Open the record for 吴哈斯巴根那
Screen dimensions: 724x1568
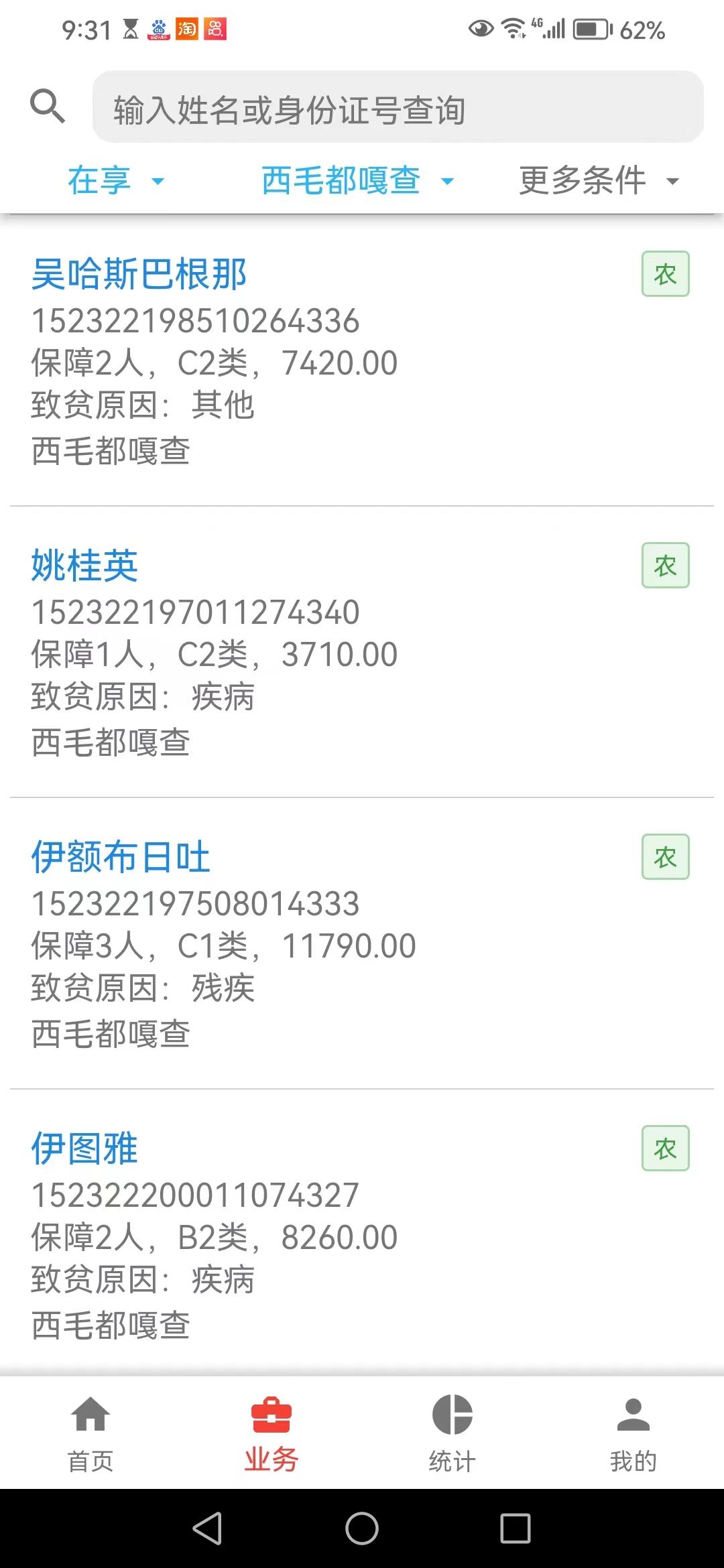pyautogui.click(x=362, y=361)
